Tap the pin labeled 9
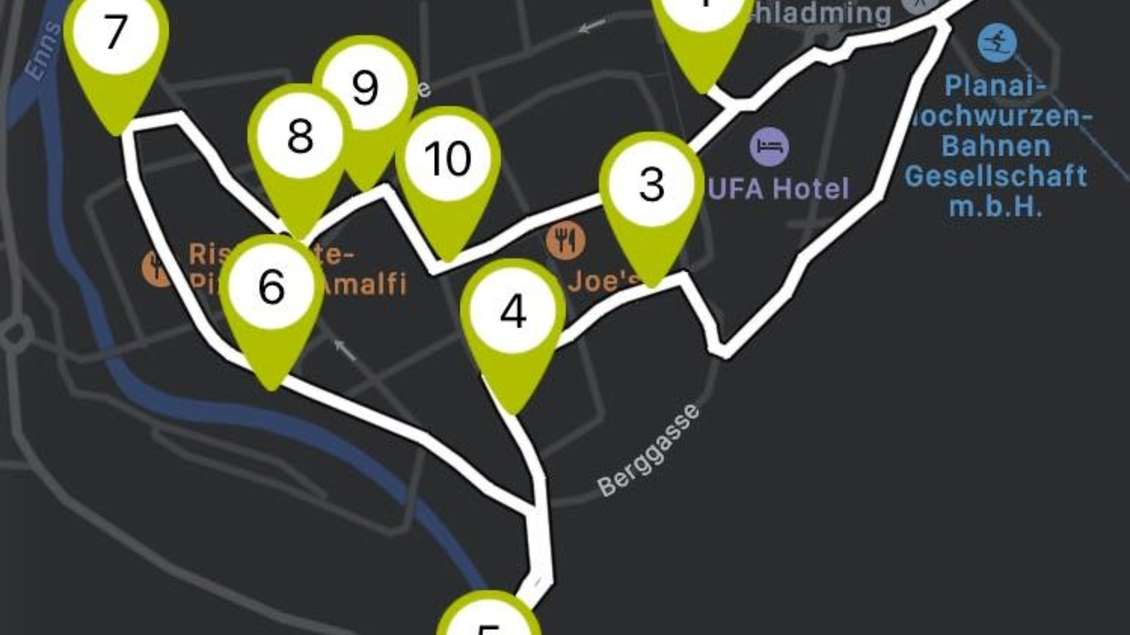 coord(365,88)
